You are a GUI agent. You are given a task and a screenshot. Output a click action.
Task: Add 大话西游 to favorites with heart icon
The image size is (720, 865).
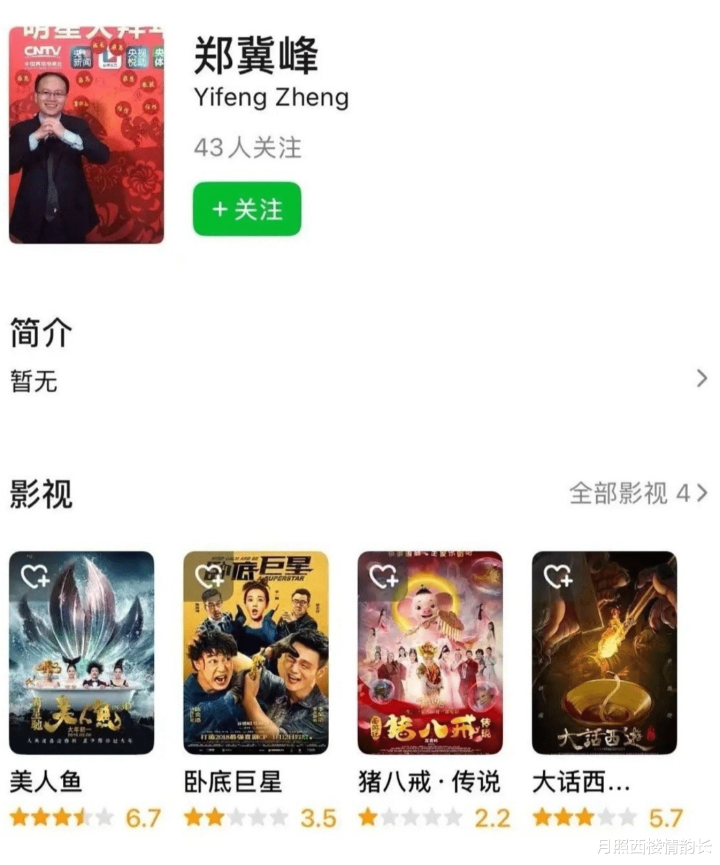click(557, 576)
